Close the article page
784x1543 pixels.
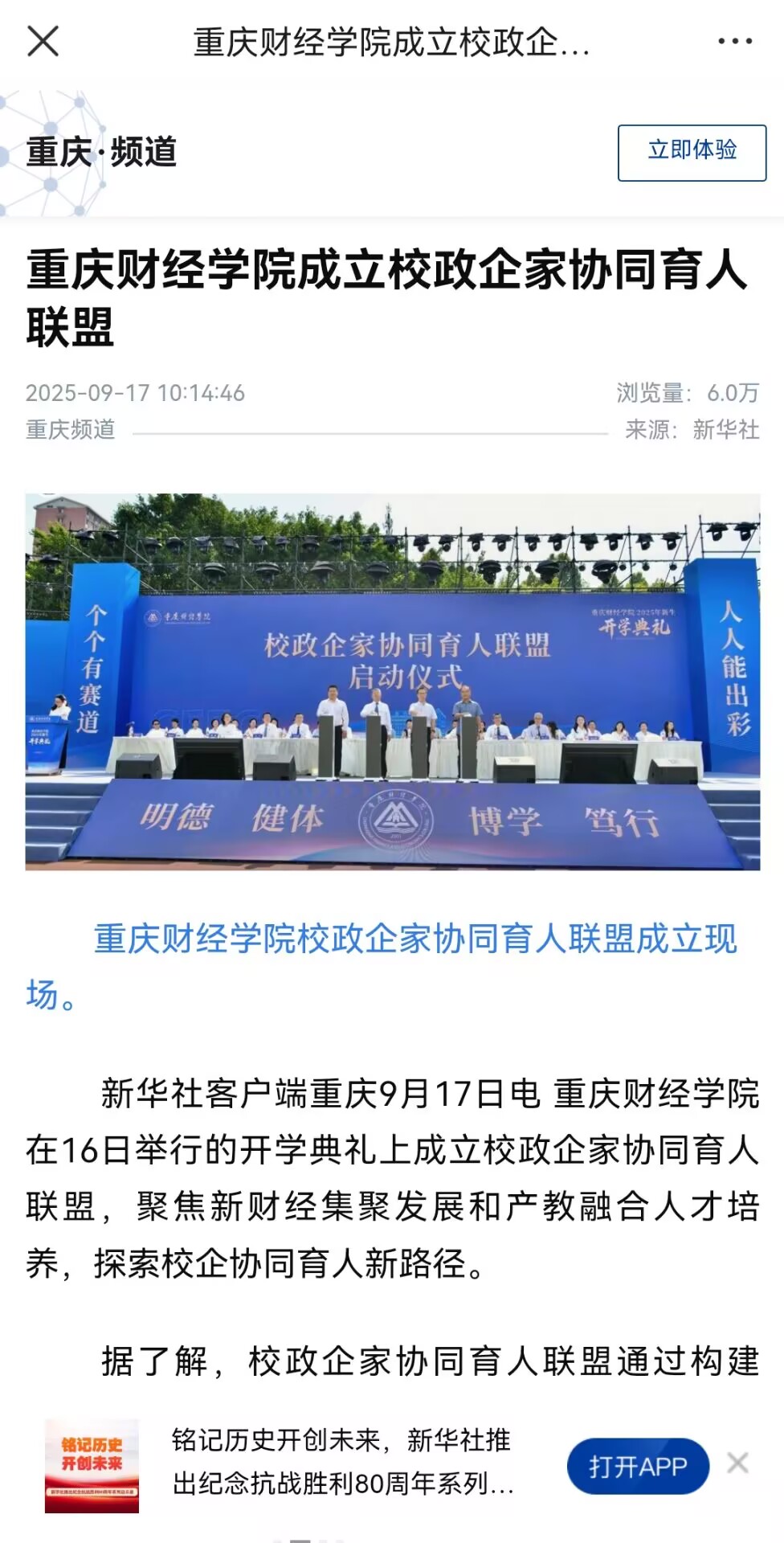pyautogui.click(x=43, y=41)
